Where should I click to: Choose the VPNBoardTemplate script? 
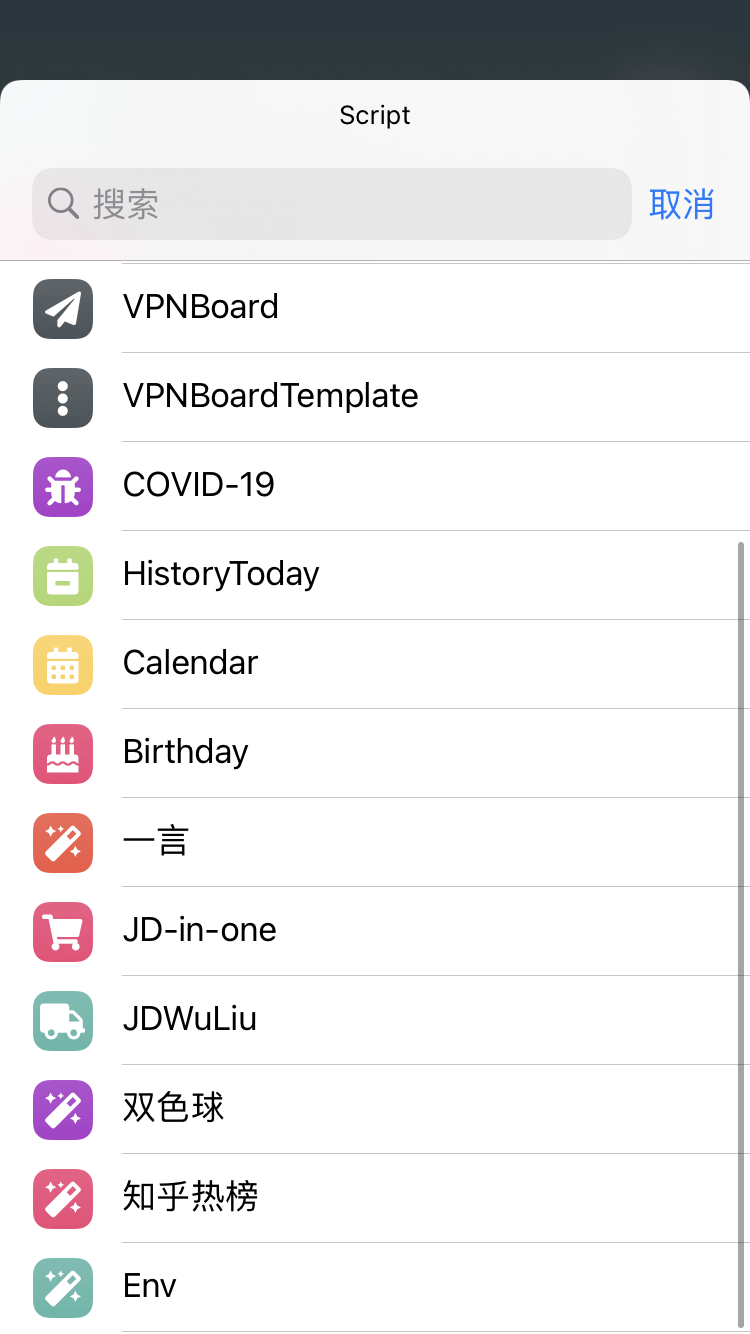(375, 397)
